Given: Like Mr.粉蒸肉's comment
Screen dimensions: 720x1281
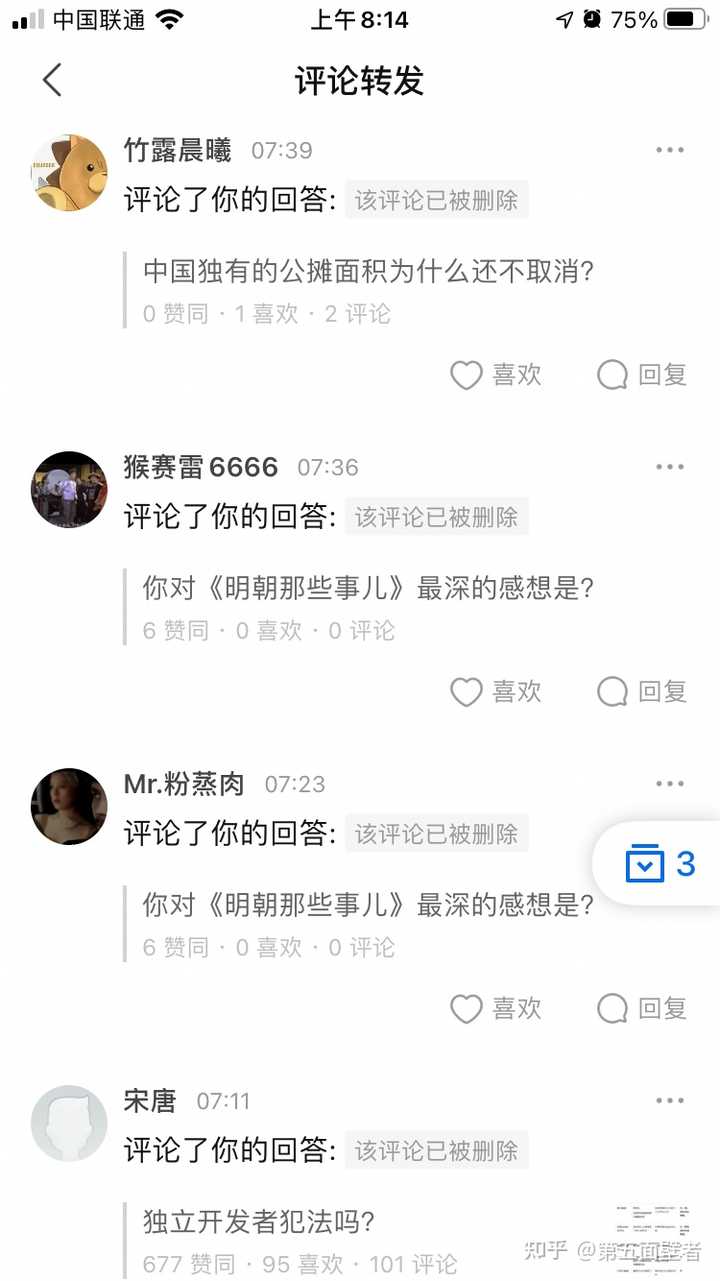Looking at the screenshot, I should coord(496,1009).
